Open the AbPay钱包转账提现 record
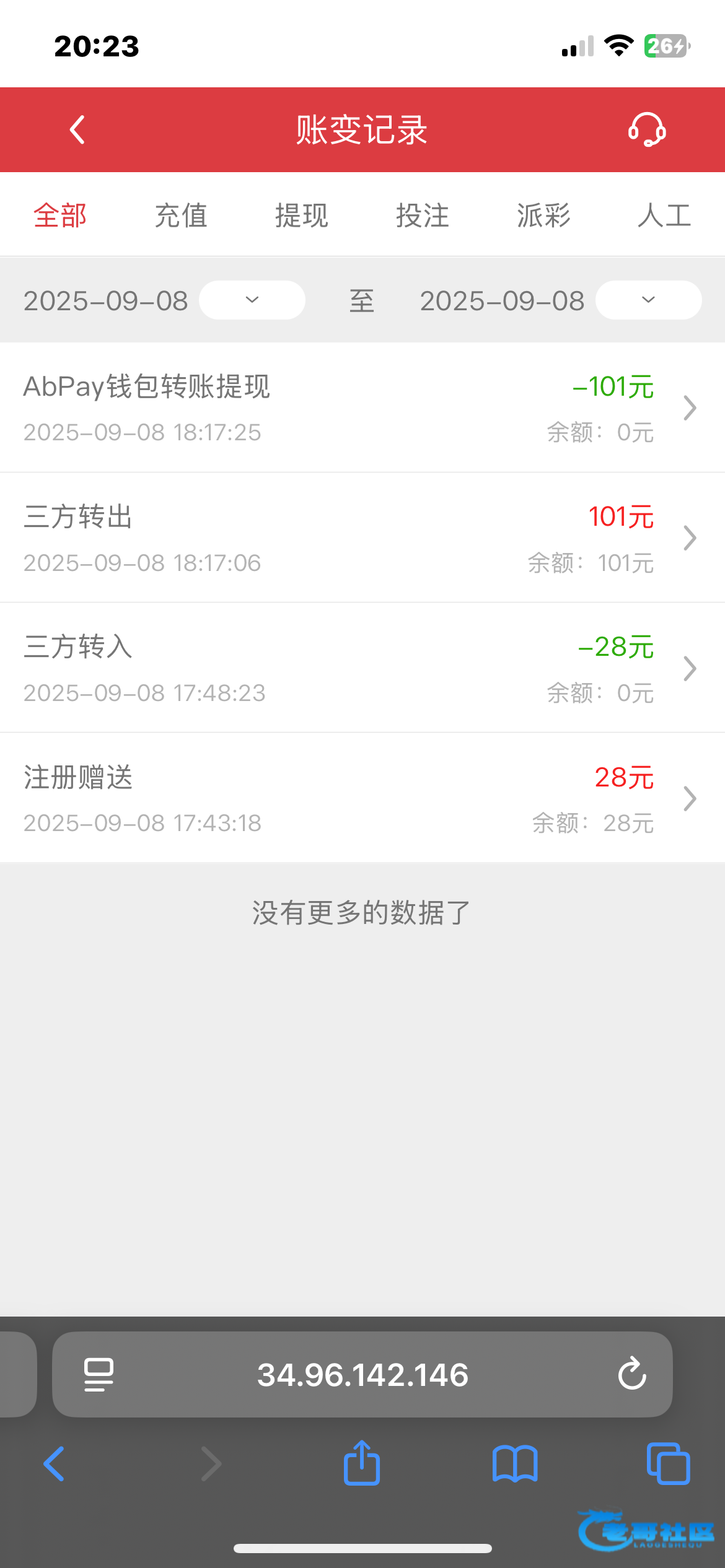This screenshot has height=1568, width=725. [x=362, y=407]
